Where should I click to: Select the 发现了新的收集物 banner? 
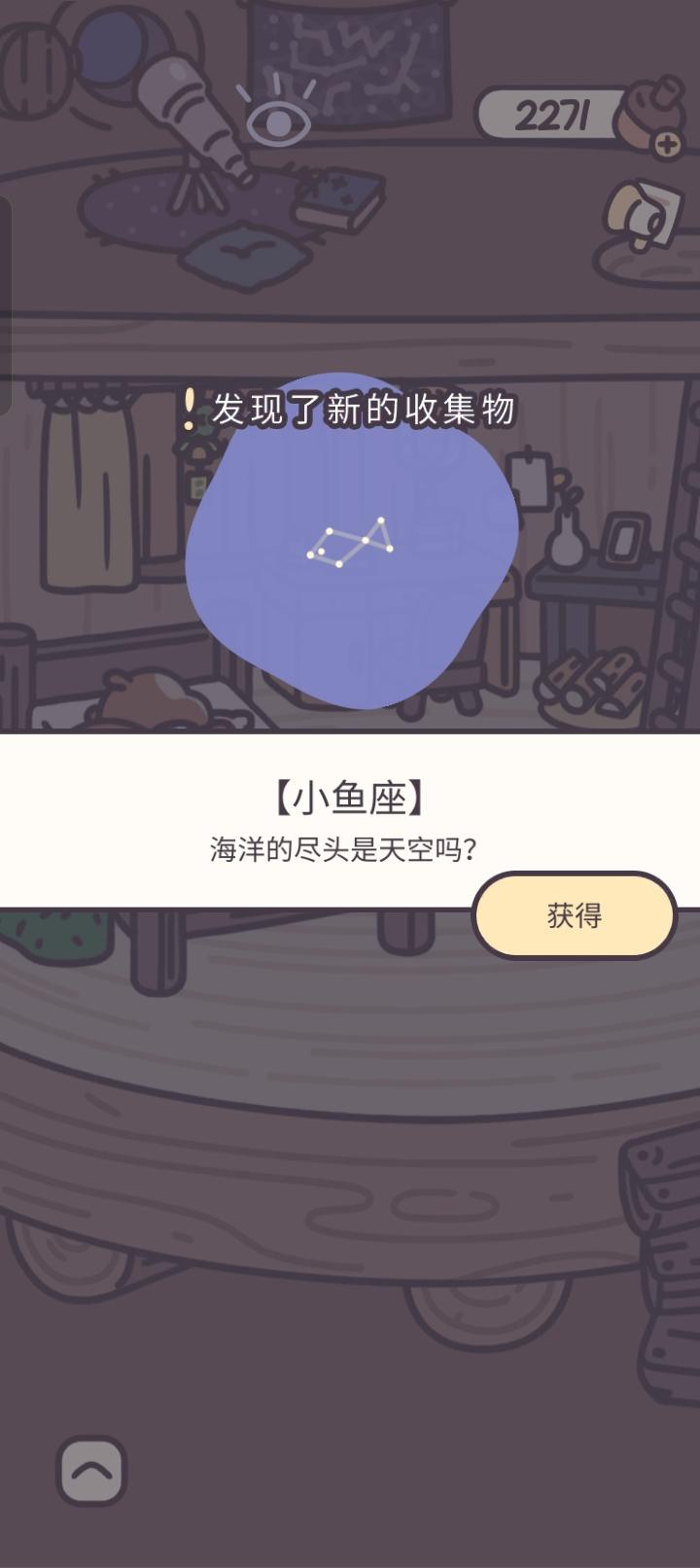(x=365, y=409)
